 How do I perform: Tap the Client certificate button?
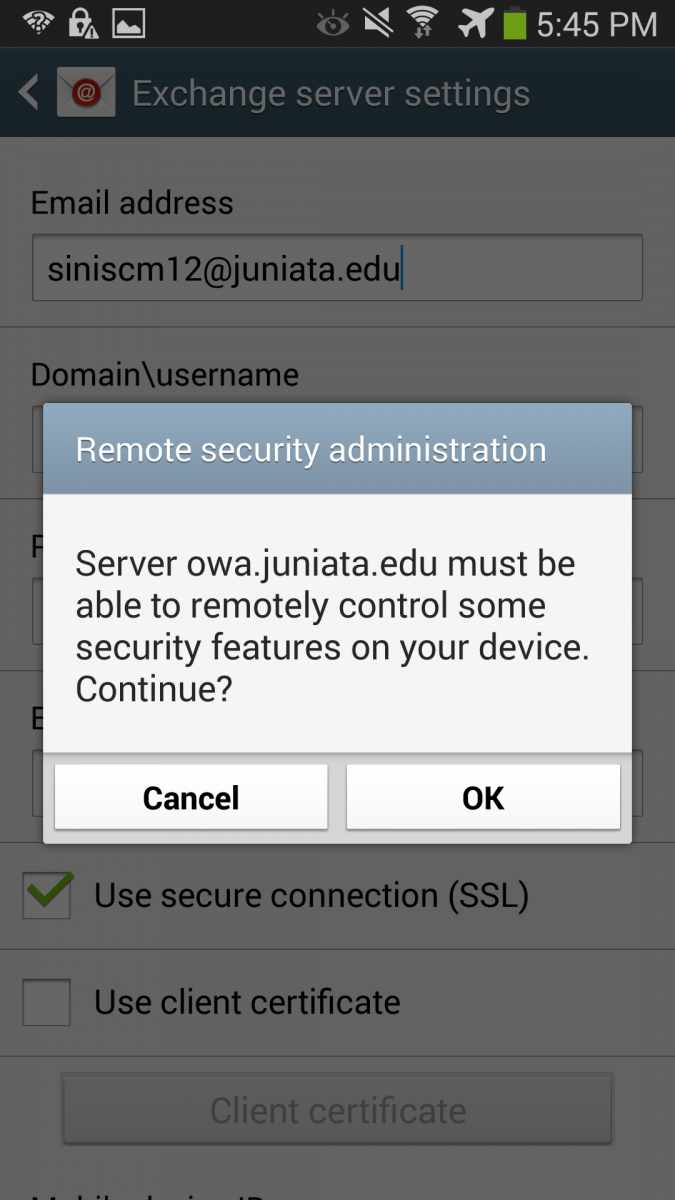click(x=338, y=1110)
